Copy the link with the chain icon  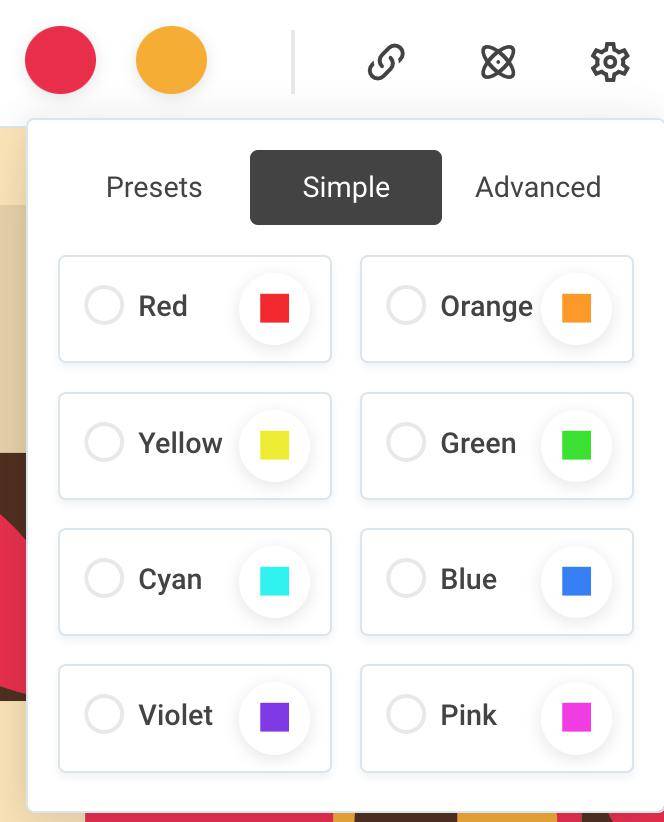[x=386, y=63]
